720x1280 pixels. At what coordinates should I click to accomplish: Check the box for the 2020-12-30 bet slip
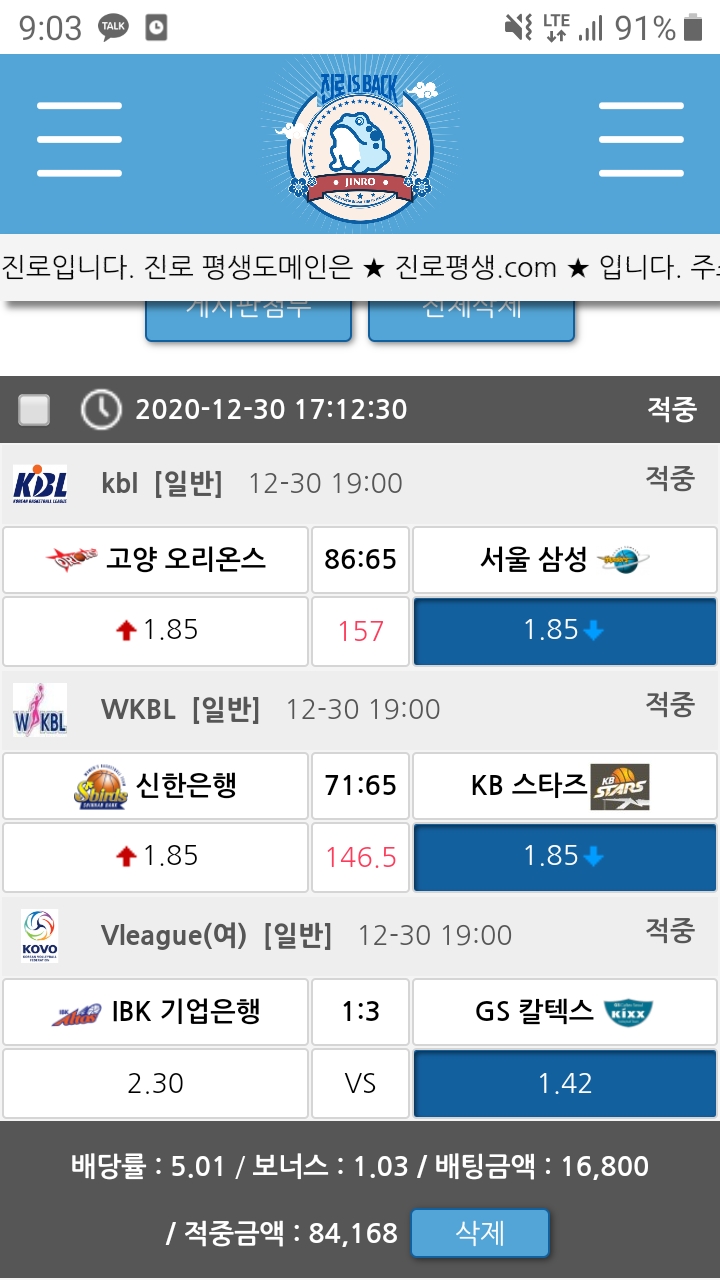(35, 409)
